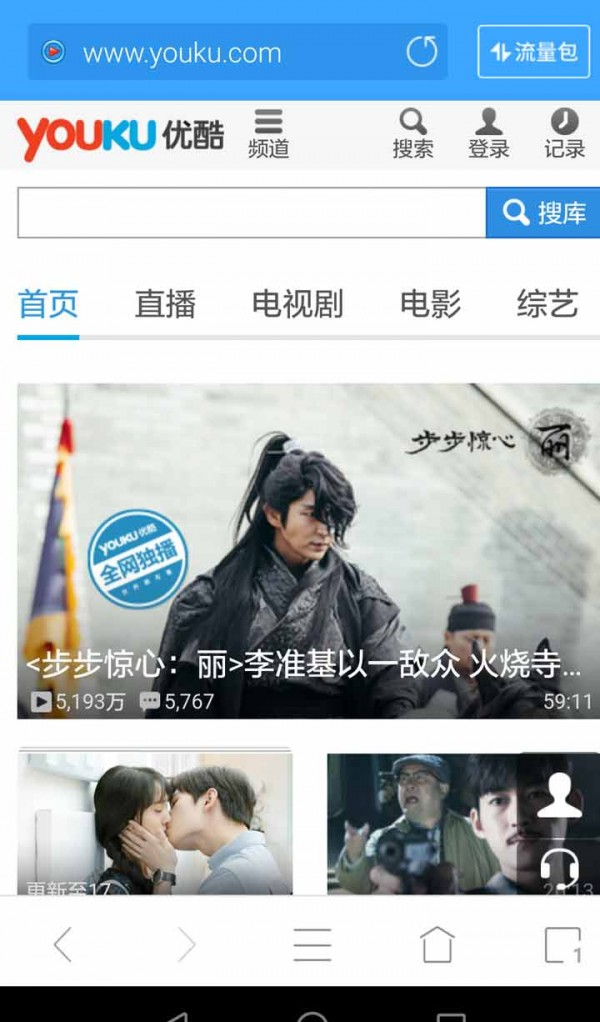Tap the floating headset support icon
The image size is (600, 1022).
click(558, 866)
